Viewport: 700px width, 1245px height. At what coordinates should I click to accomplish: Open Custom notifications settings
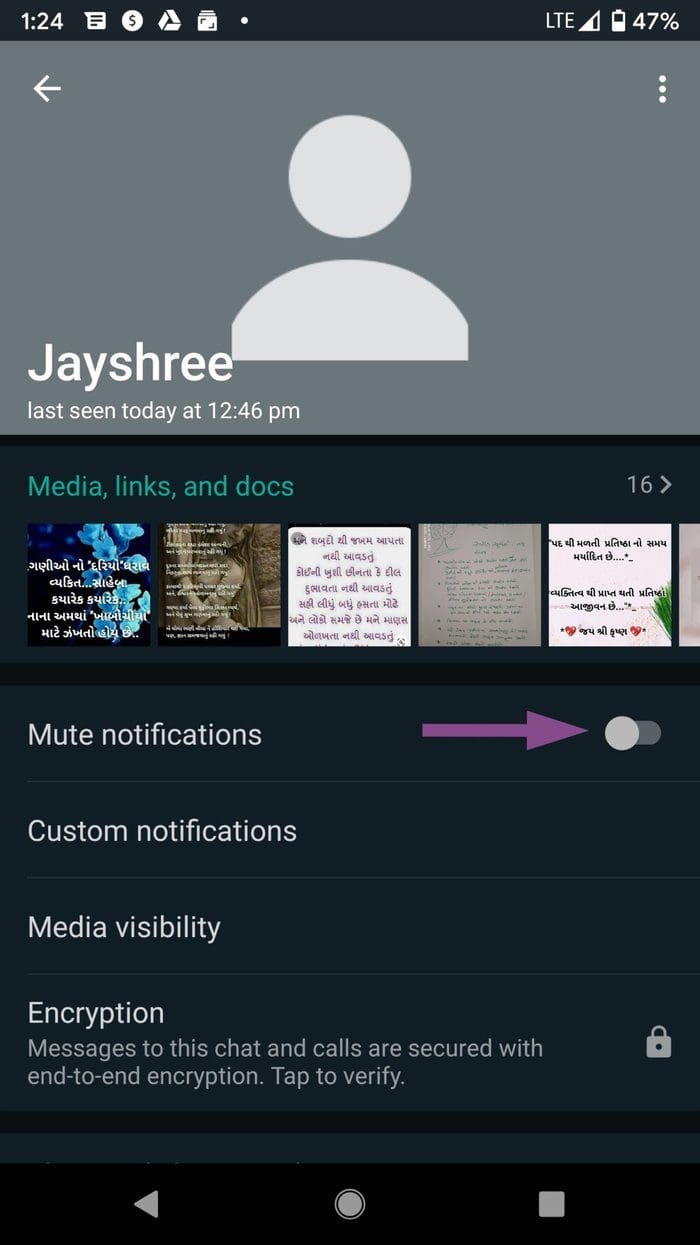350,831
